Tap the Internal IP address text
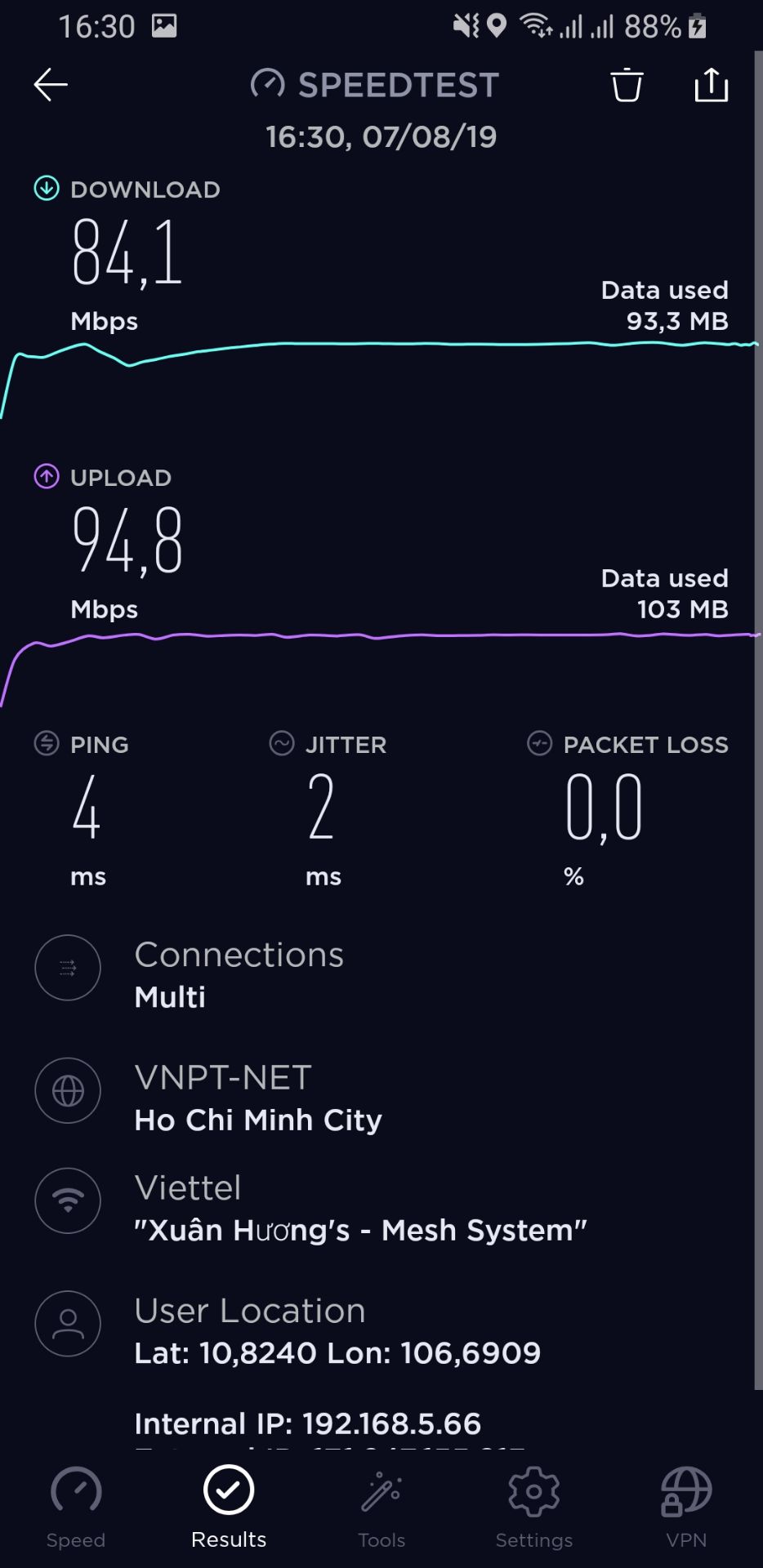 308,1423
